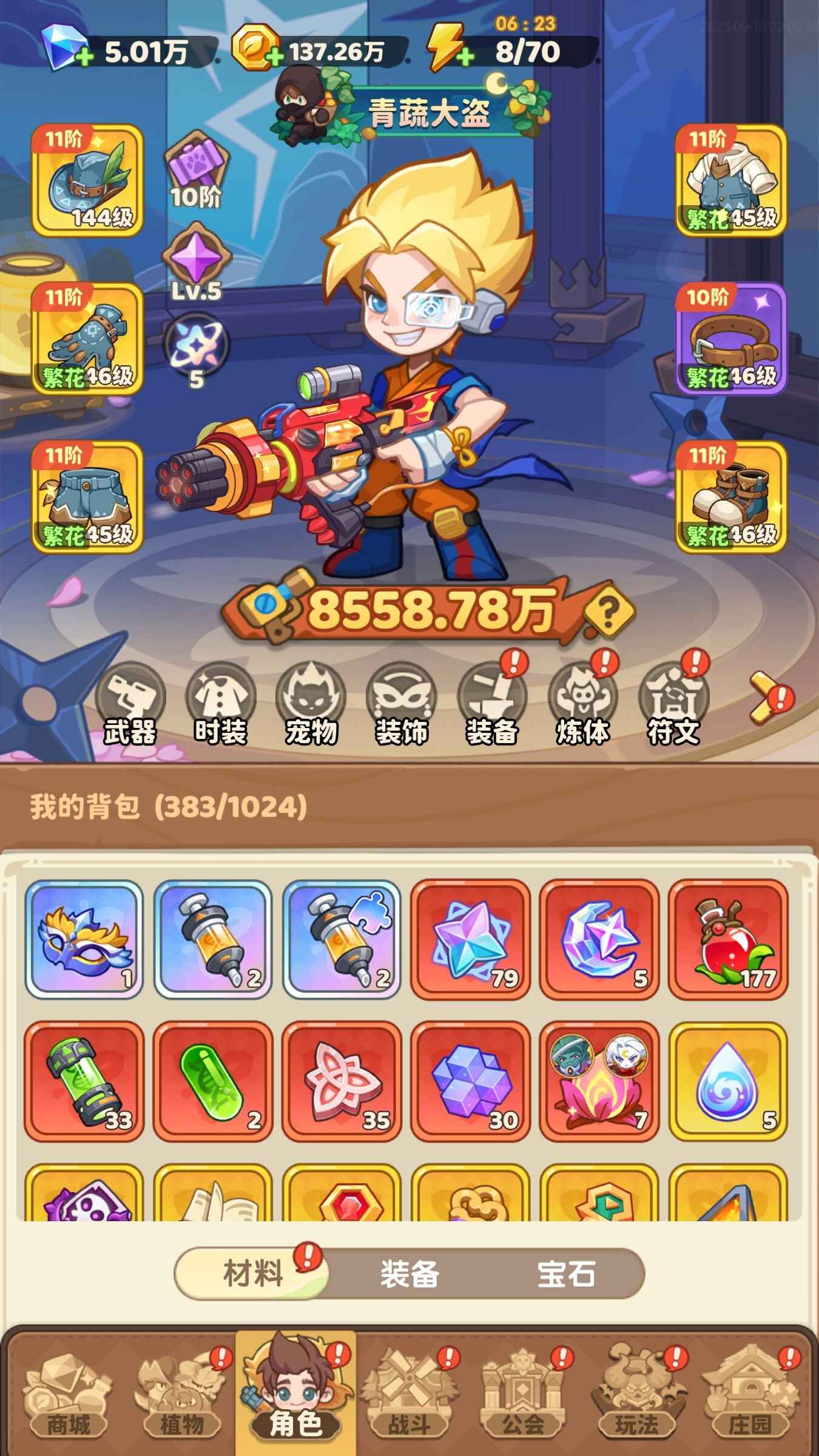Go to the 庄园 manor tab
The image size is (819, 1456).
coord(750,1401)
